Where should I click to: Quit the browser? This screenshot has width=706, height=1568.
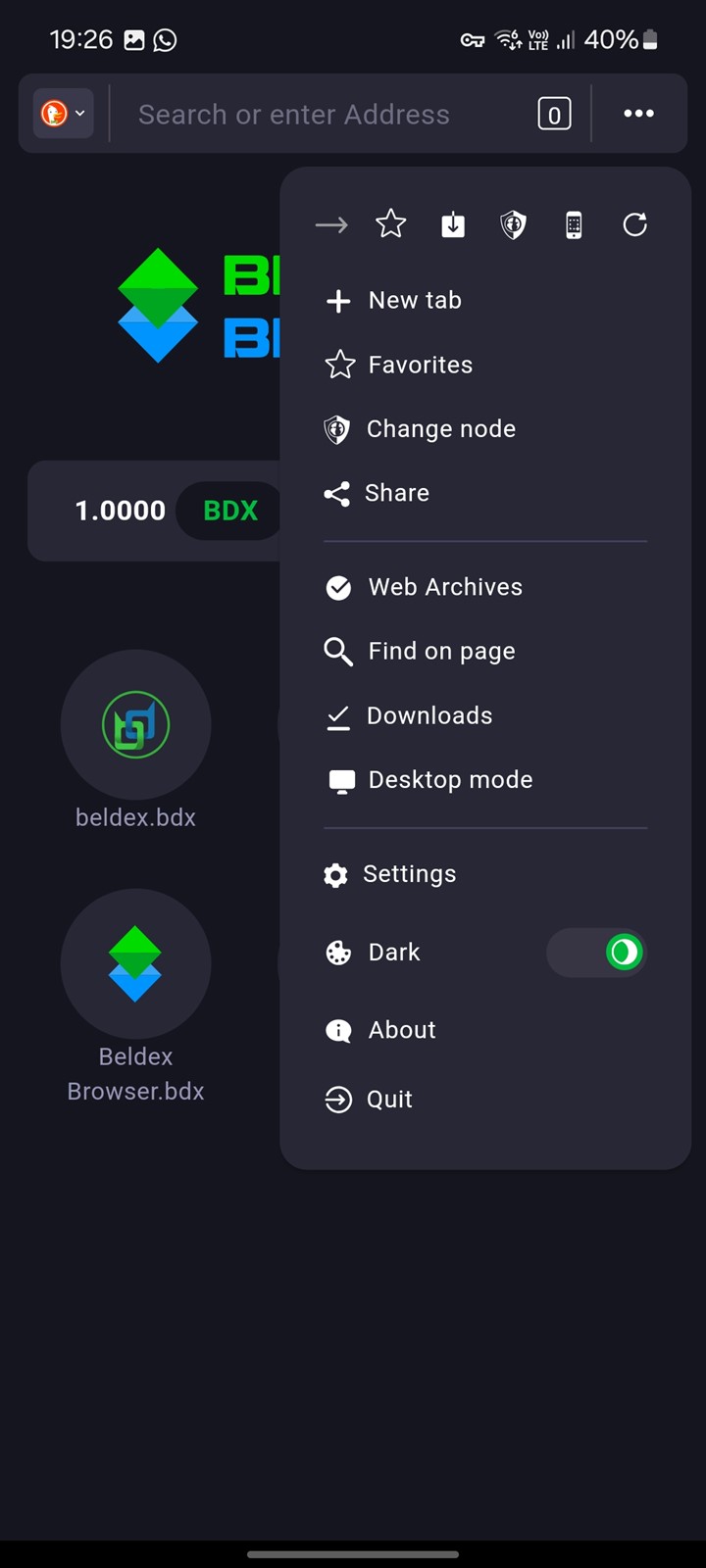[x=388, y=1100]
